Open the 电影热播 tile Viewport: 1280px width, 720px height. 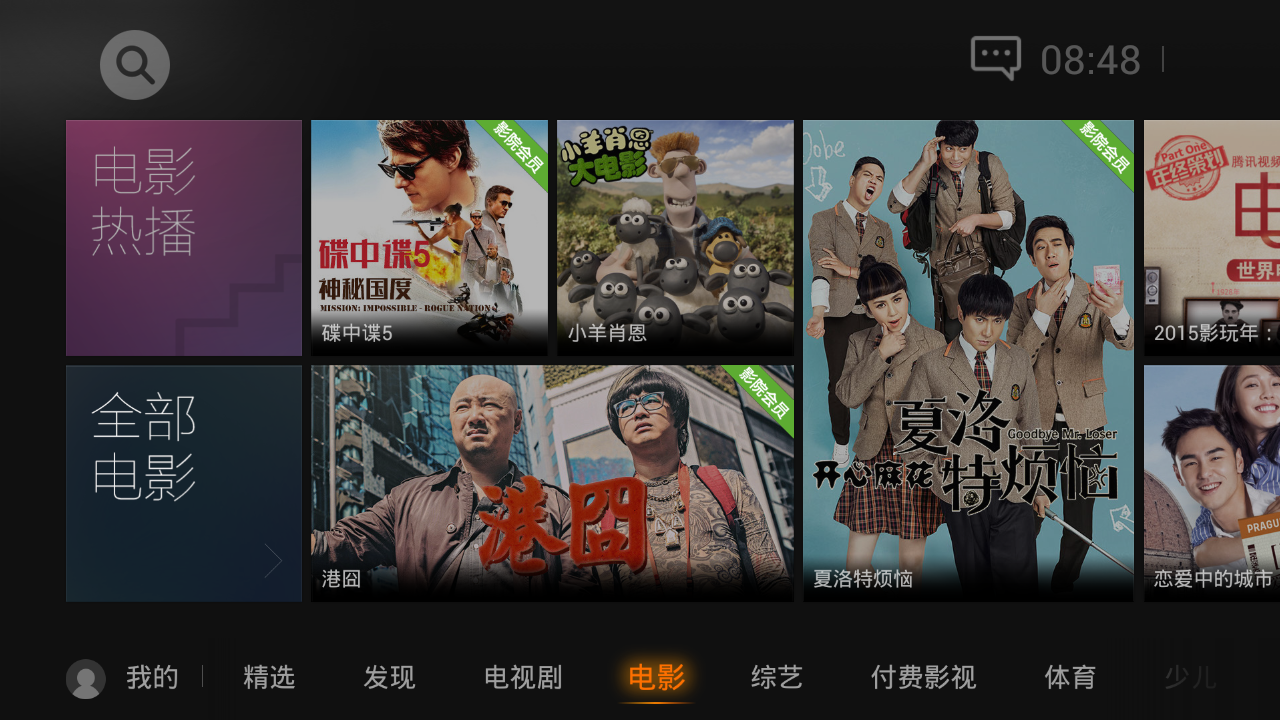point(184,238)
